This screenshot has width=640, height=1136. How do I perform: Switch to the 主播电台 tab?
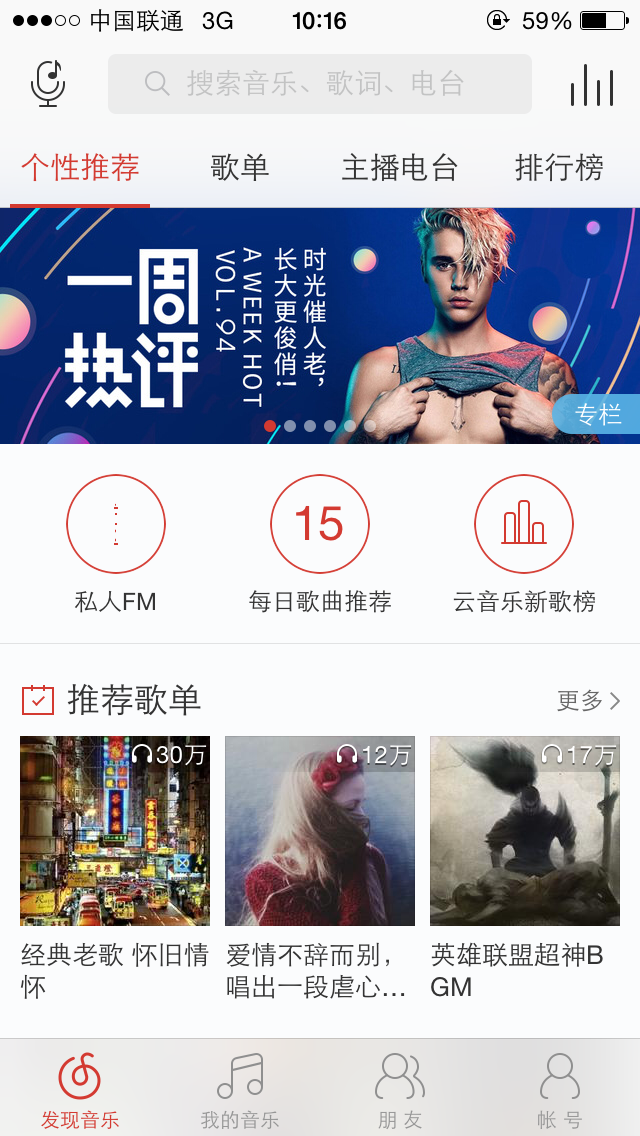pyautogui.click(x=399, y=168)
